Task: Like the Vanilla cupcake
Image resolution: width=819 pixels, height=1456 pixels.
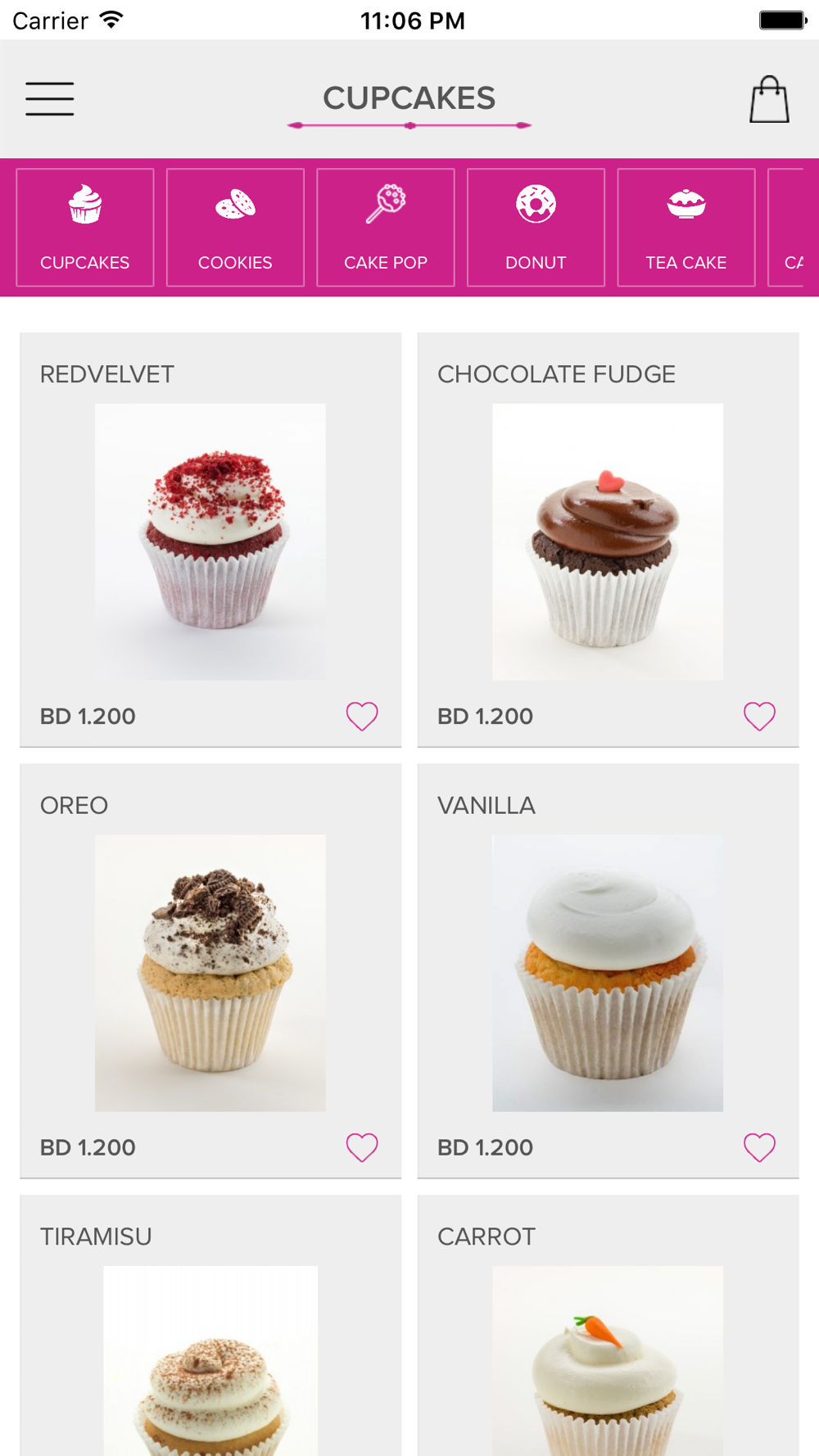Action: (759, 1148)
